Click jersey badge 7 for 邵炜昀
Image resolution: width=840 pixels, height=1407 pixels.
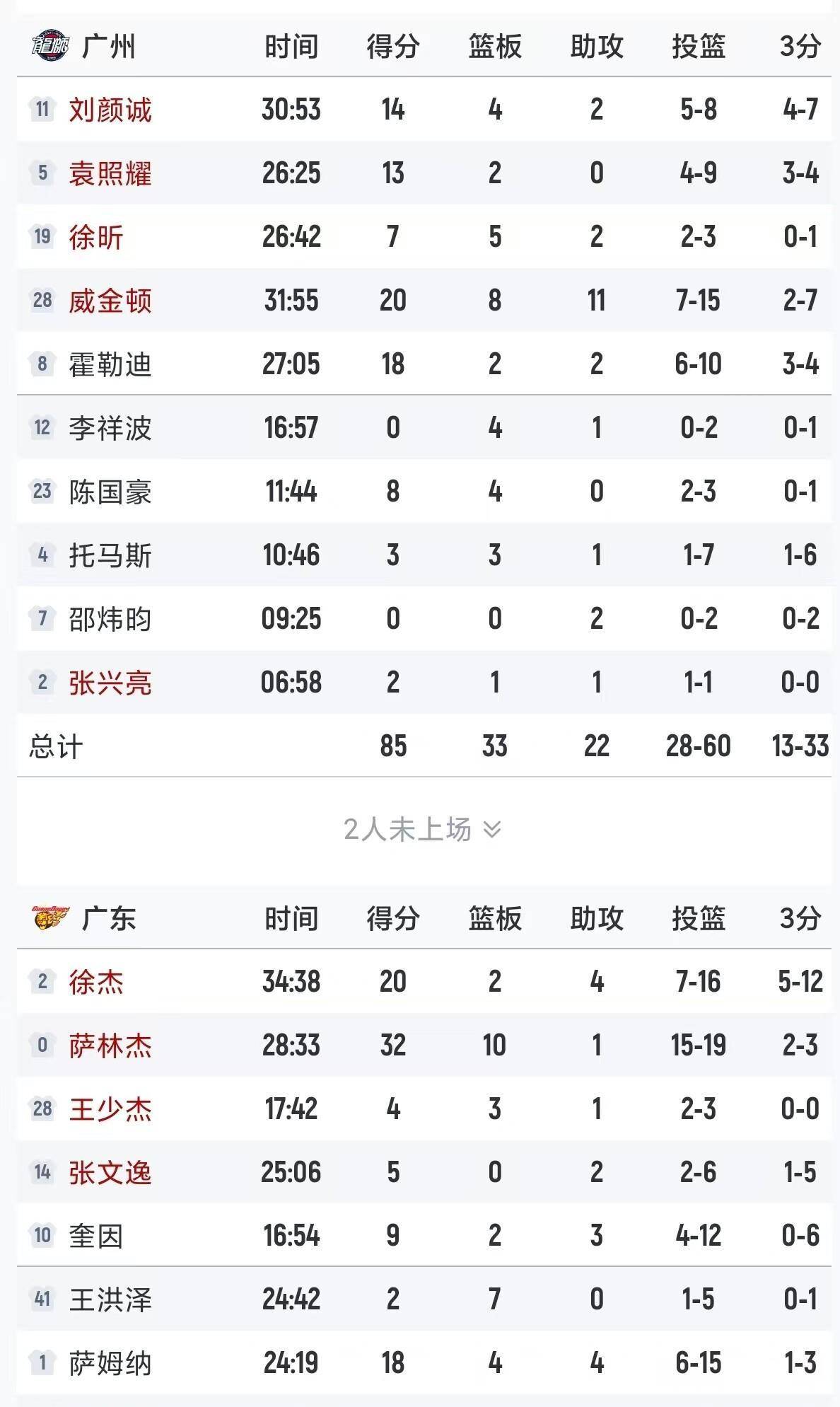coord(44,618)
